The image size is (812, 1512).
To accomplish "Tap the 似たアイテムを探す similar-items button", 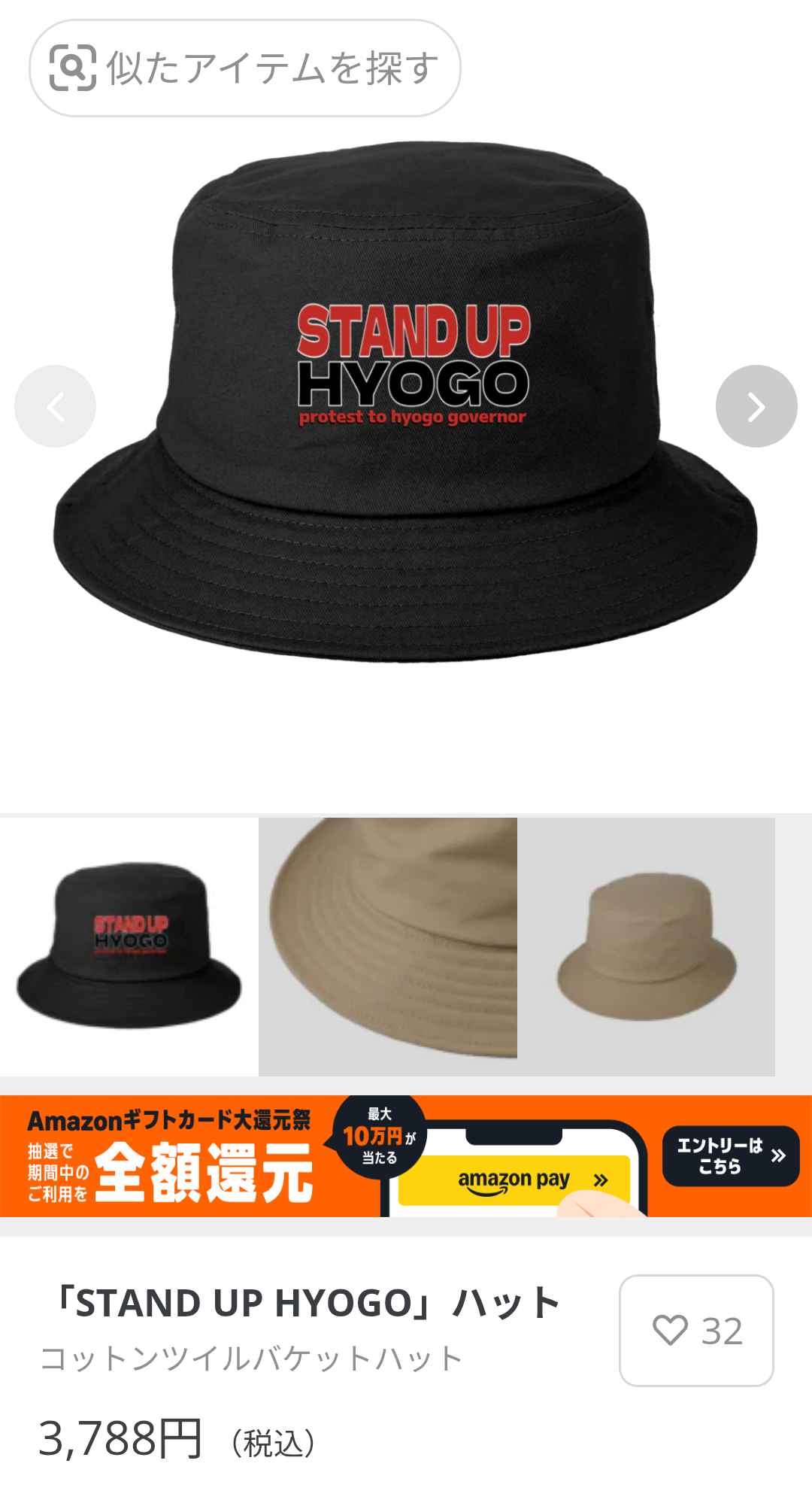I will pos(244,68).
